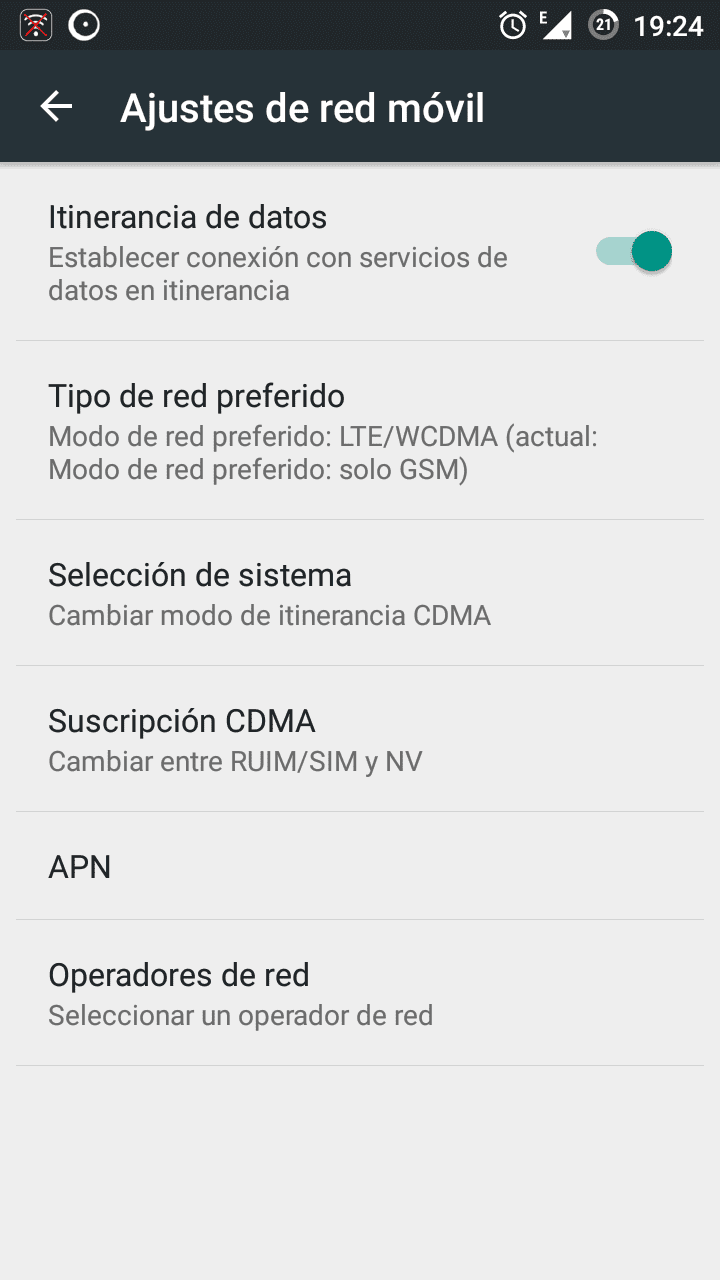Go back using the toolbar arrow
The width and height of the screenshot is (720, 1280).
57,106
